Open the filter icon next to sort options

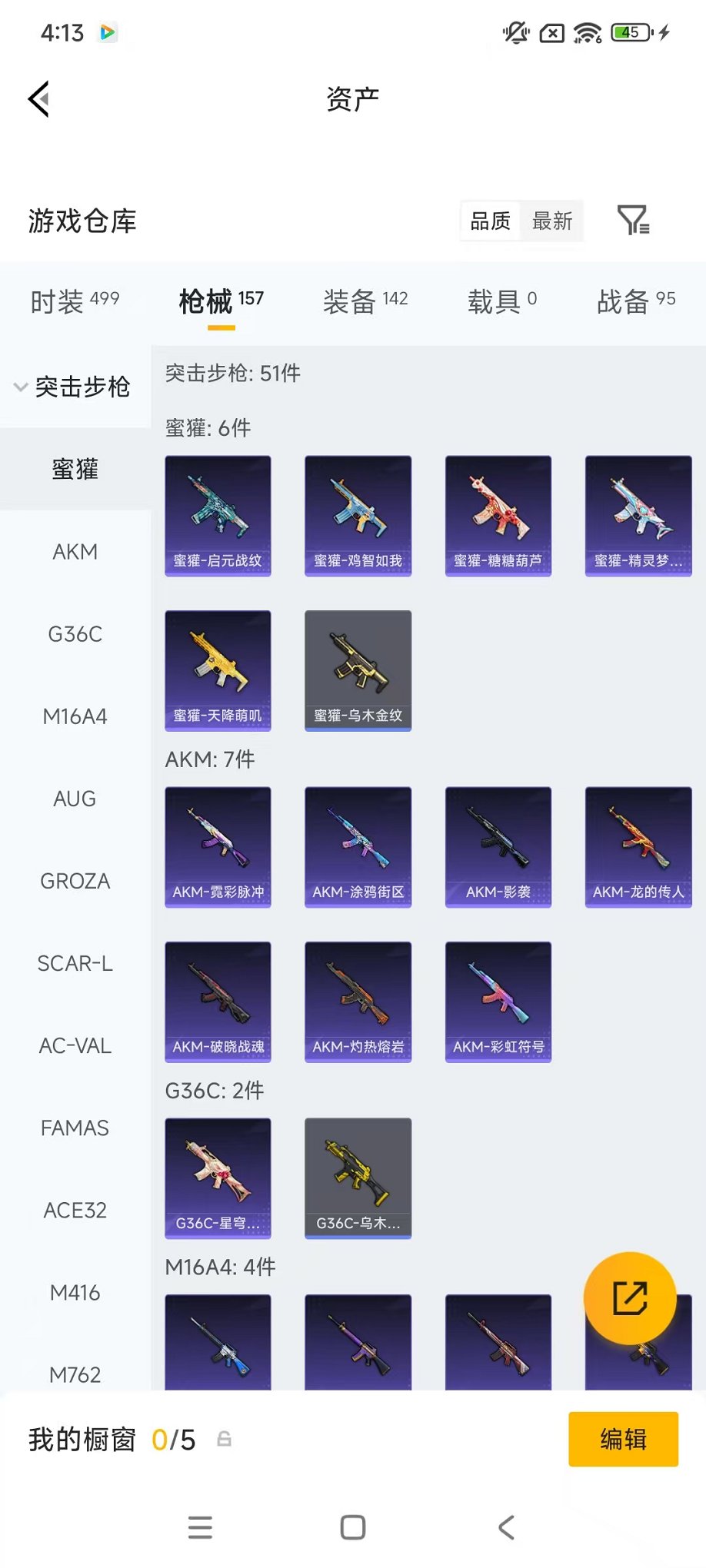pos(633,221)
